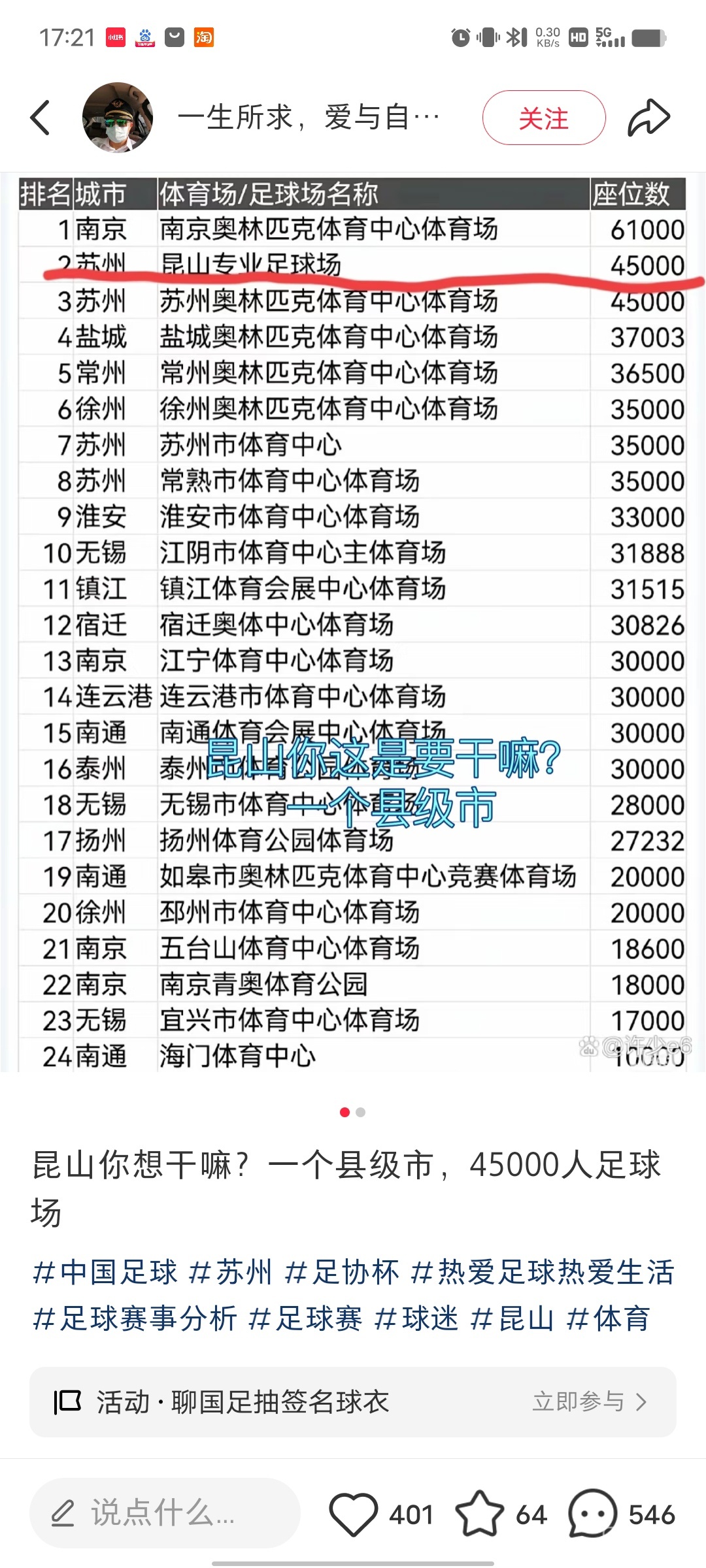
Task: Browse the #体育 topic
Action: click(608, 1318)
